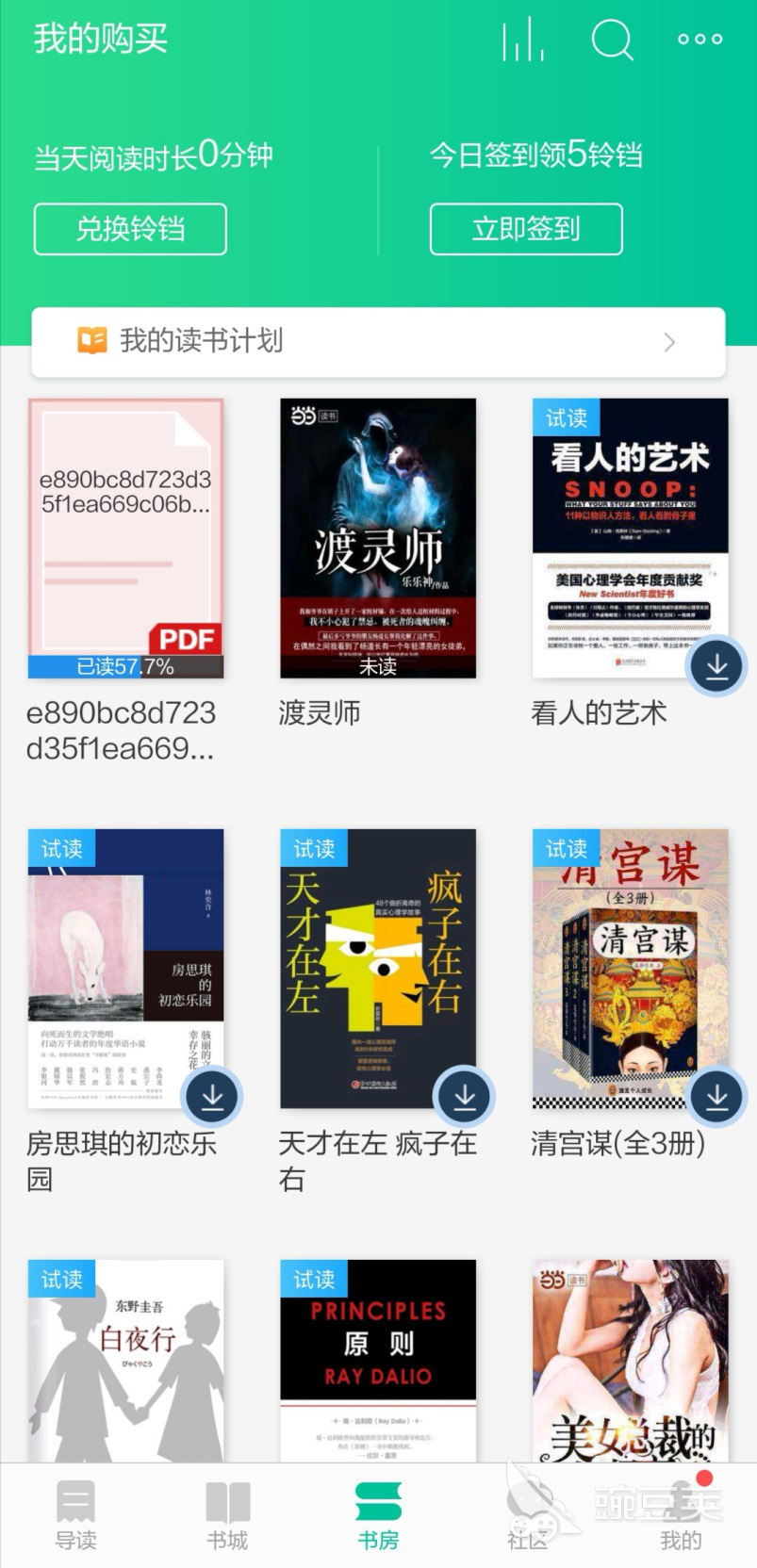Image resolution: width=757 pixels, height=1568 pixels.
Task: Download 清宫谋(全3册)
Action: coord(716,1097)
